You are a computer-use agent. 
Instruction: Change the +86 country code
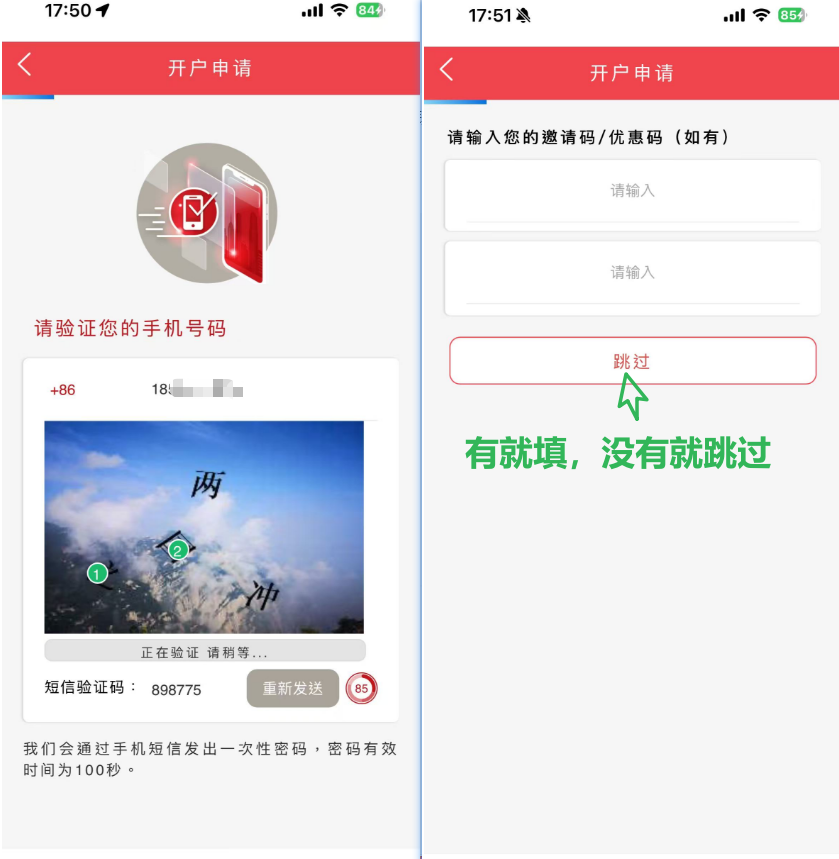point(63,390)
